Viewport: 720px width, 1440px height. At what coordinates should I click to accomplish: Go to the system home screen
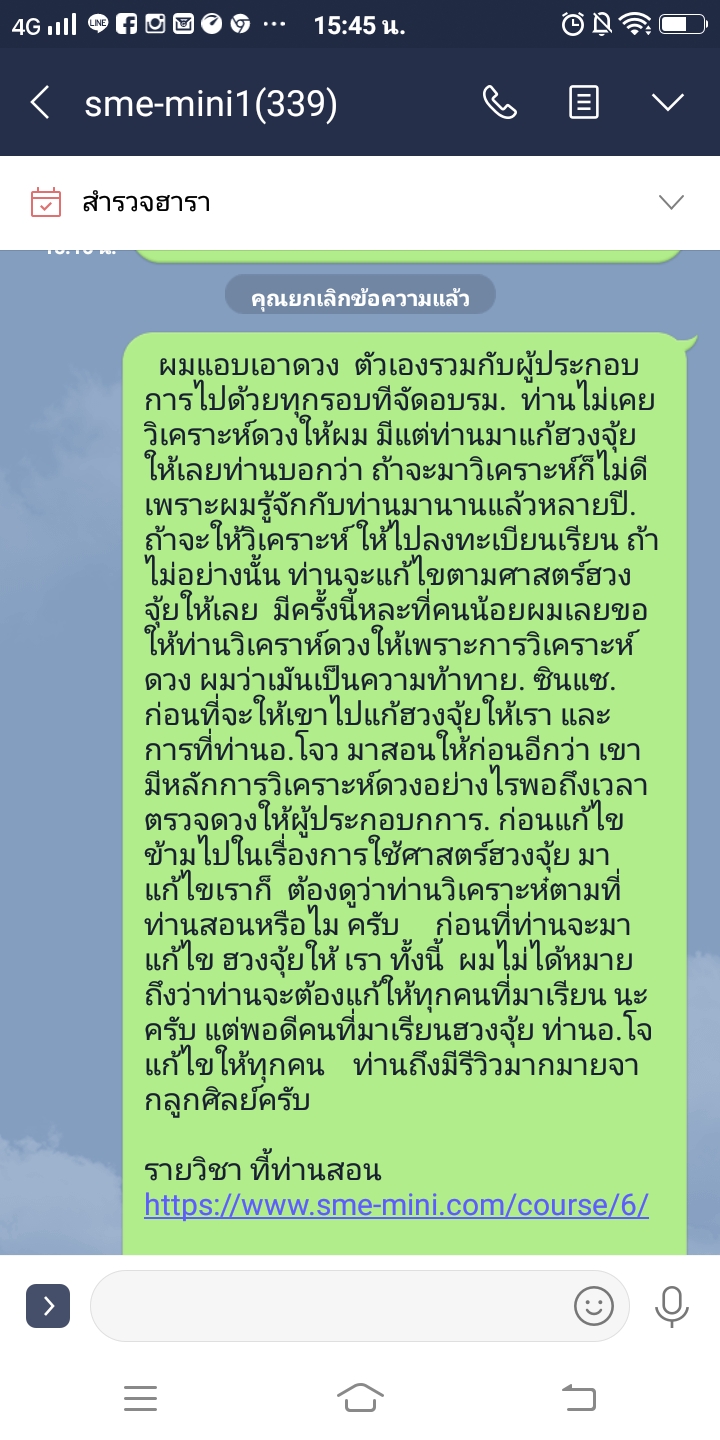coord(360,1398)
